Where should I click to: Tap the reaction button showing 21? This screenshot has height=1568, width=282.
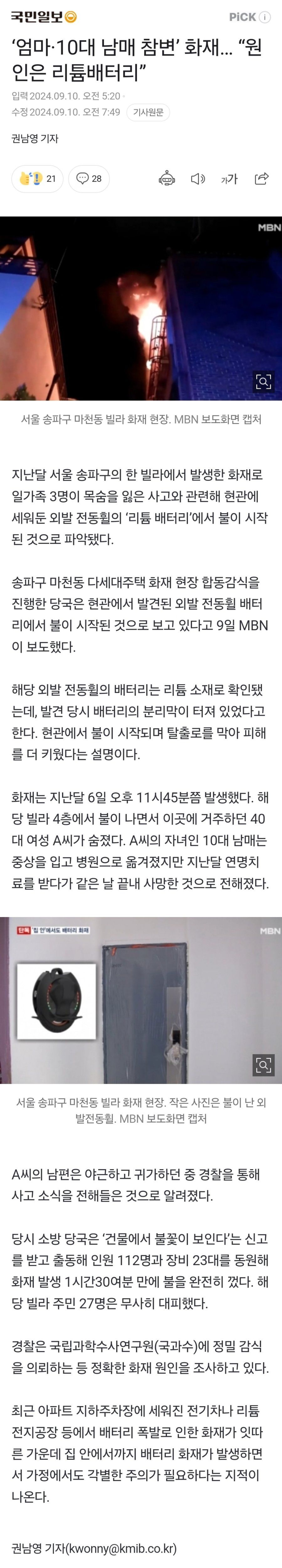37,178
